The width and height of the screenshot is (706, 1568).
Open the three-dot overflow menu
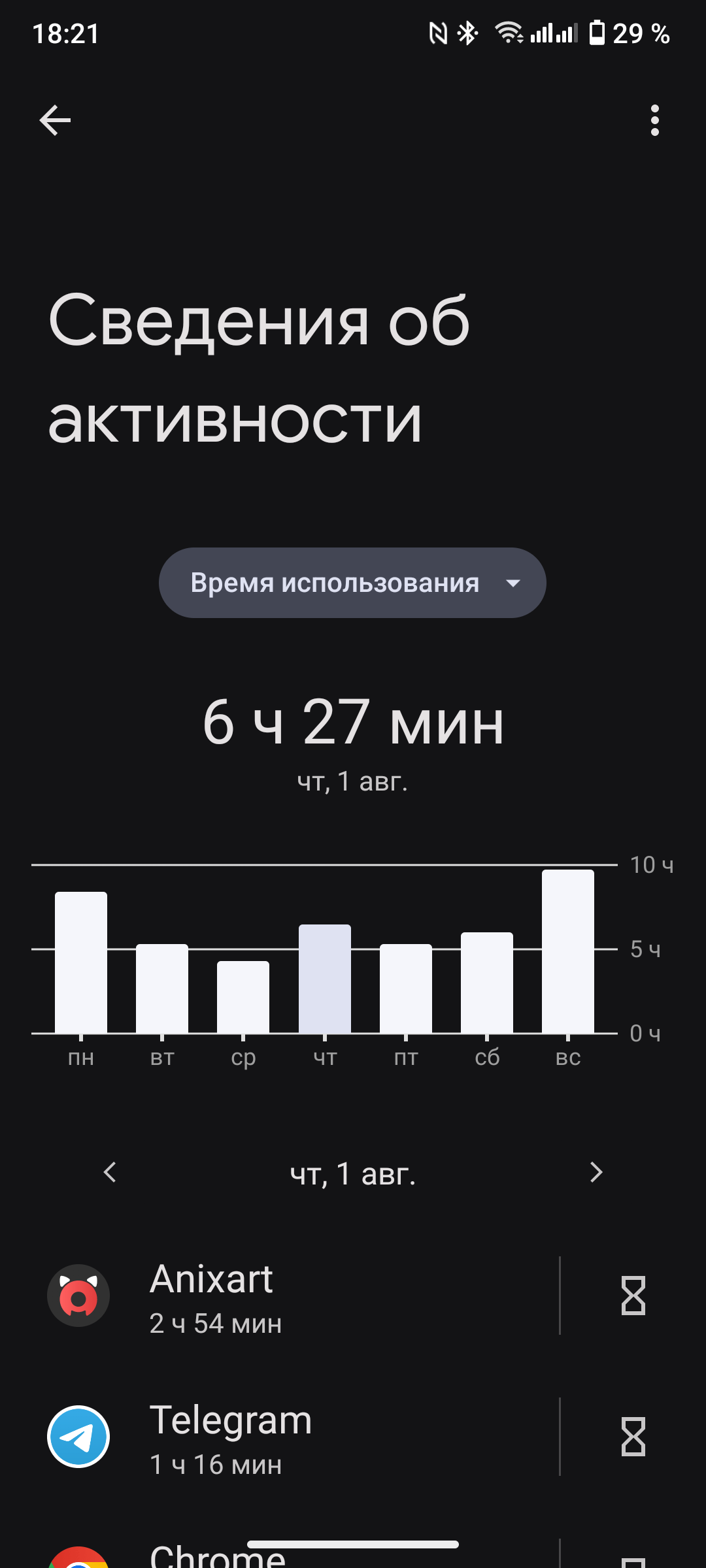[x=655, y=120]
